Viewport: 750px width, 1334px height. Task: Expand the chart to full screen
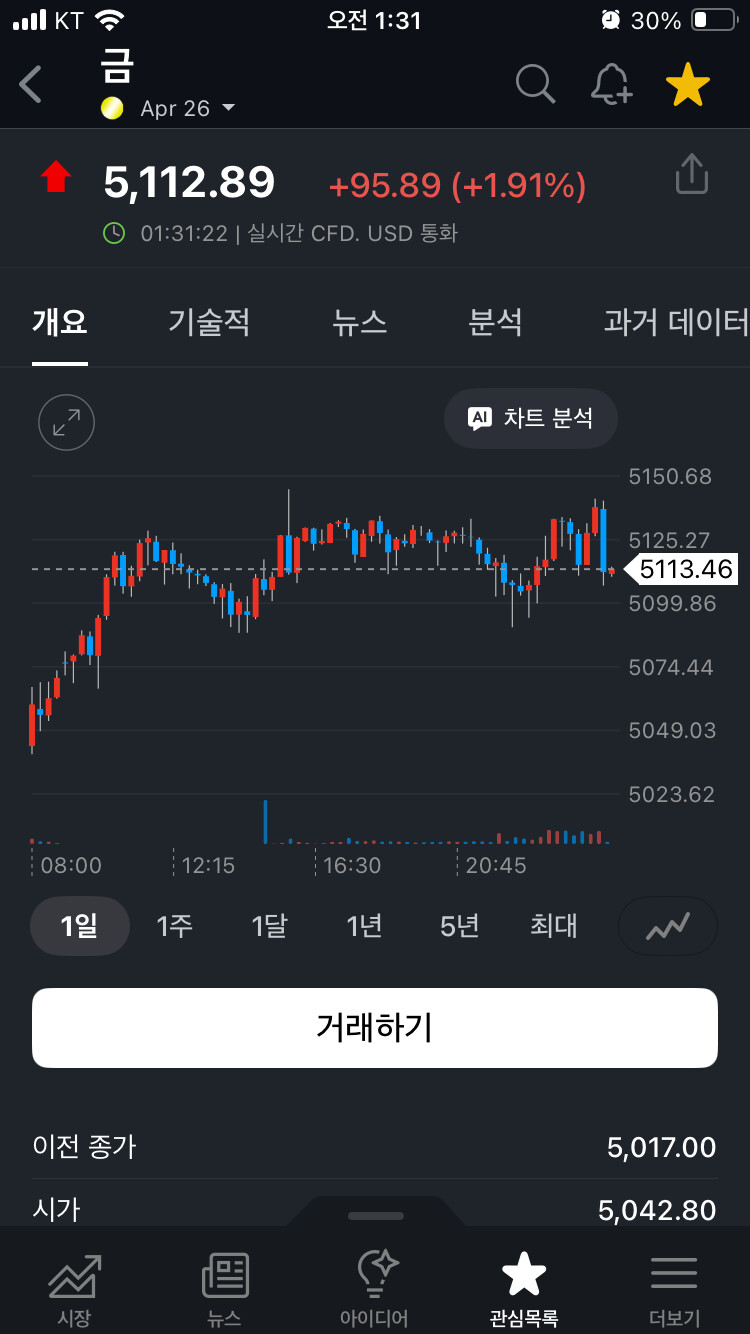66,422
